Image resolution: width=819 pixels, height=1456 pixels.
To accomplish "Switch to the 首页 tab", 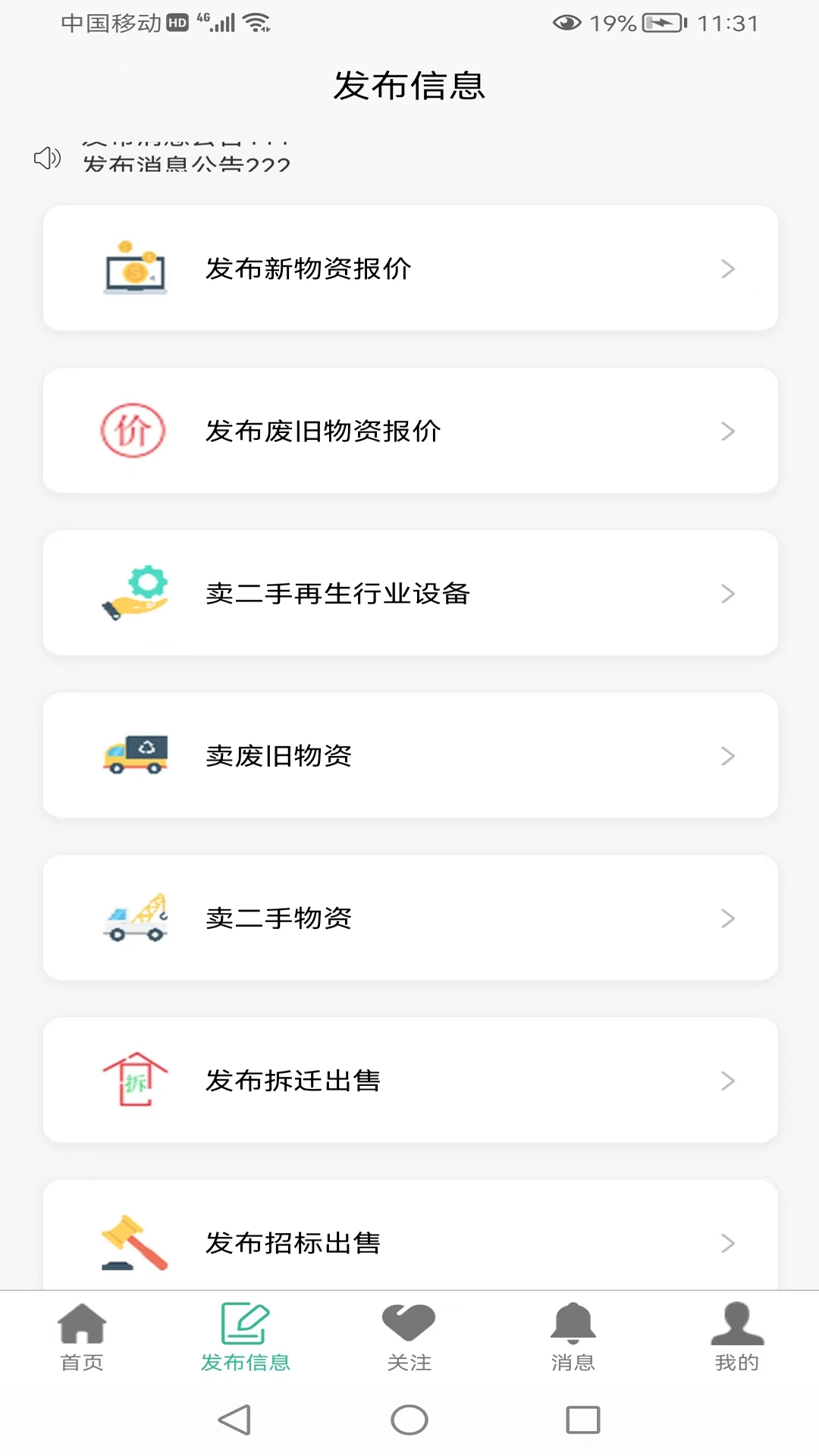I will [82, 1338].
